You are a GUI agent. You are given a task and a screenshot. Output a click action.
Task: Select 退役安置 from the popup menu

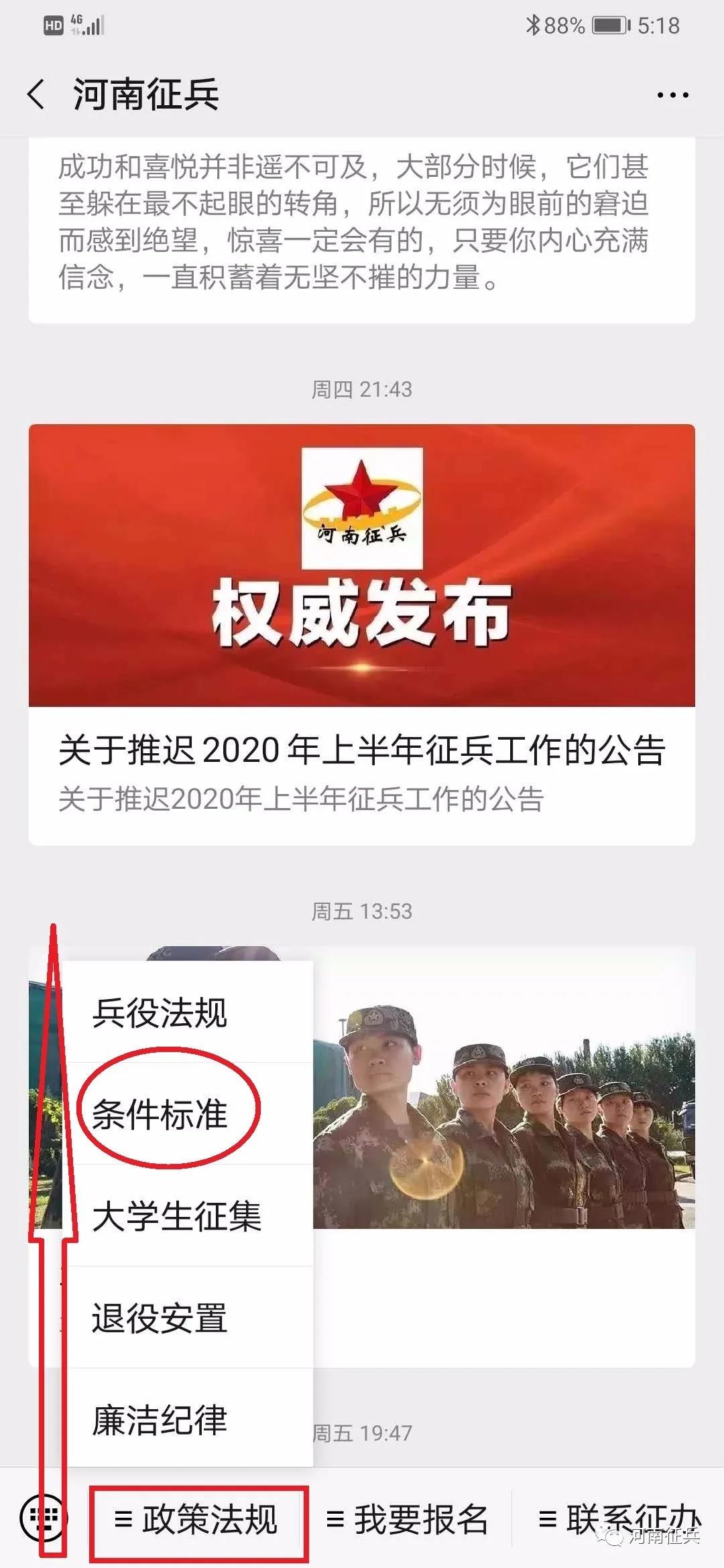tap(160, 1318)
